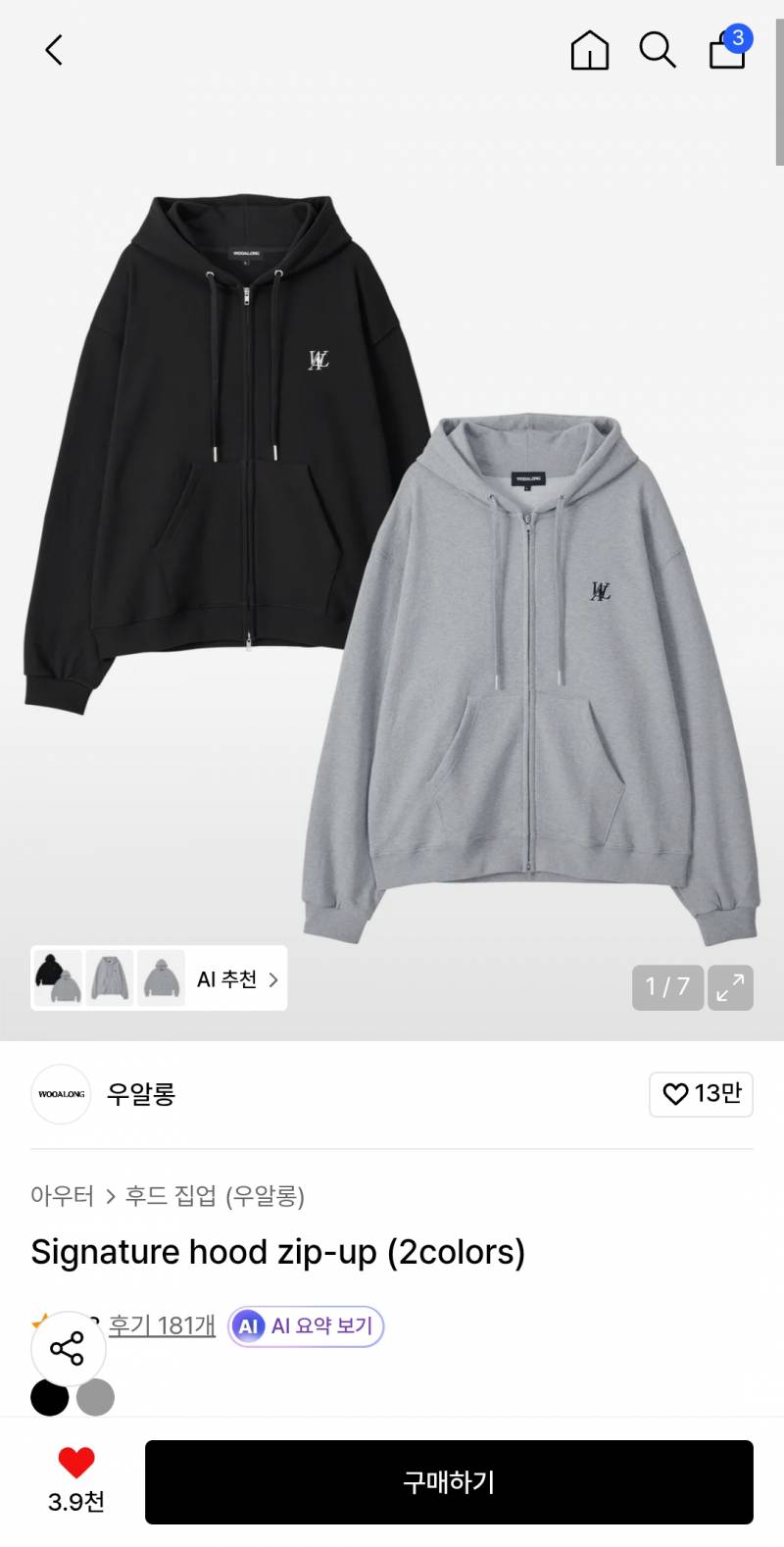The height and width of the screenshot is (1547, 784).
Task: Share this product
Action: click(68, 1349)
